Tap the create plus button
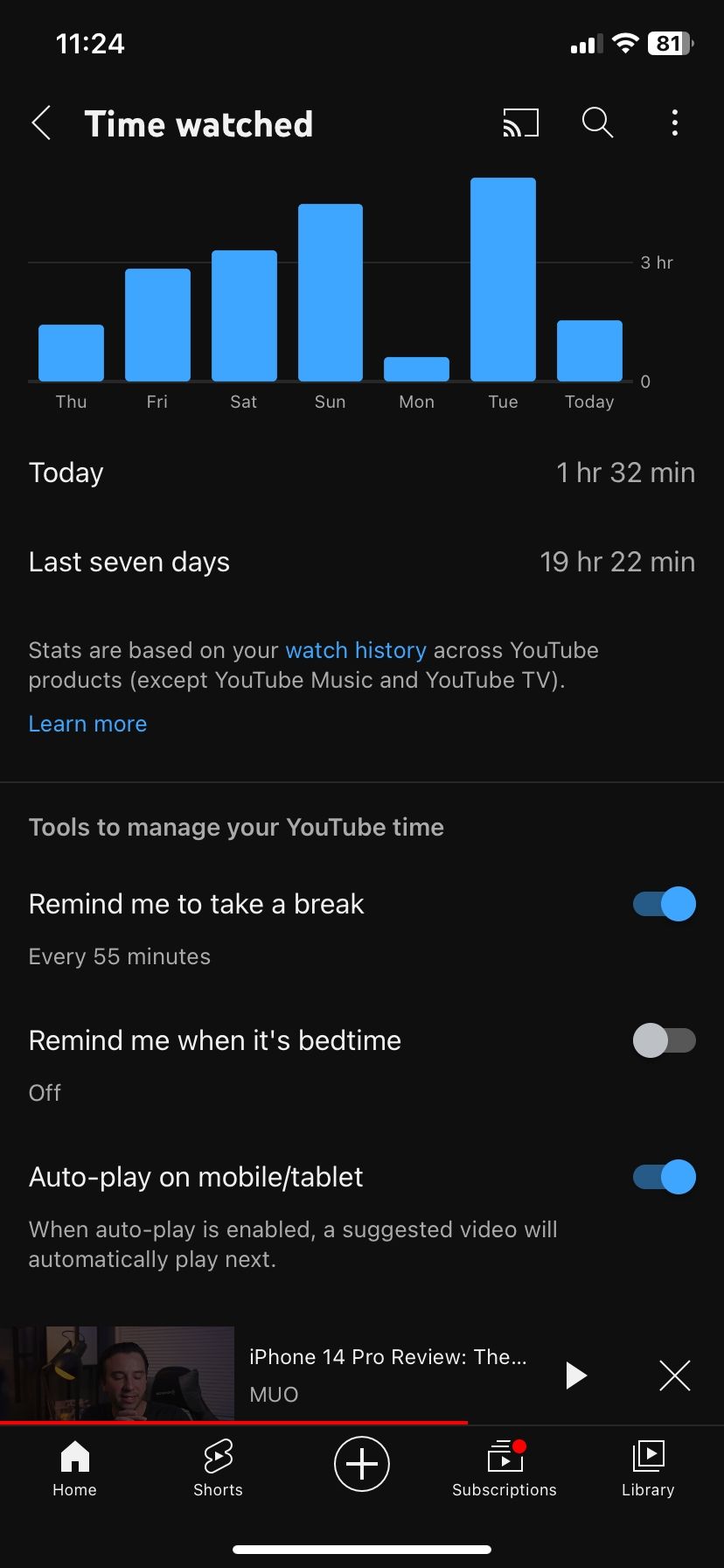Screen dimensions: 724x1568 pos(361,1464)
